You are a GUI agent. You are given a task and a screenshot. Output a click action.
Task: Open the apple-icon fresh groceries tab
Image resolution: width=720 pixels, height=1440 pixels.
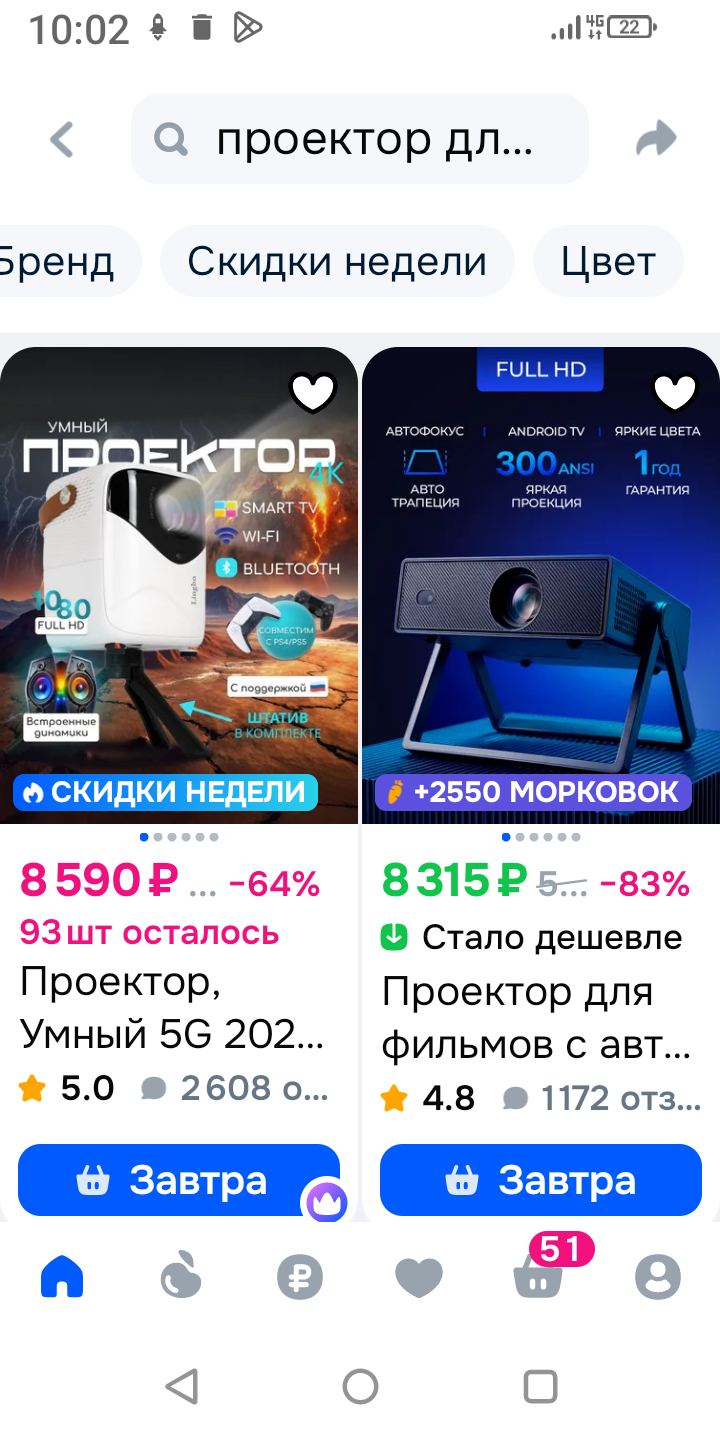[181, 1277]
